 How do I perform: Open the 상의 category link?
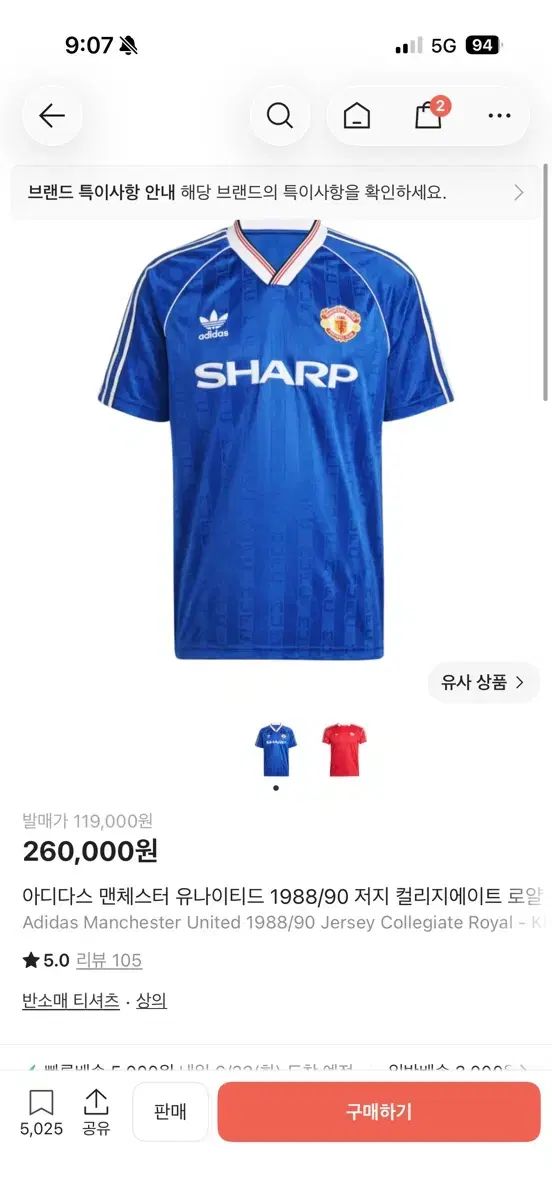(152, 1000)
